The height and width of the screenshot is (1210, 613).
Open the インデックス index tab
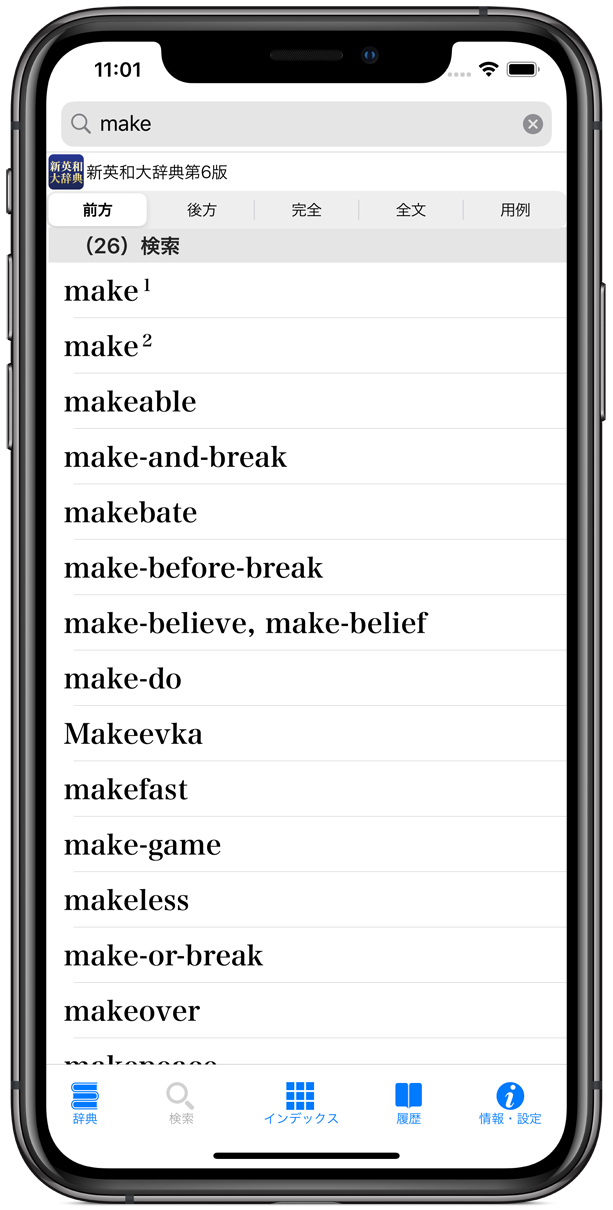coord(301,1104)
